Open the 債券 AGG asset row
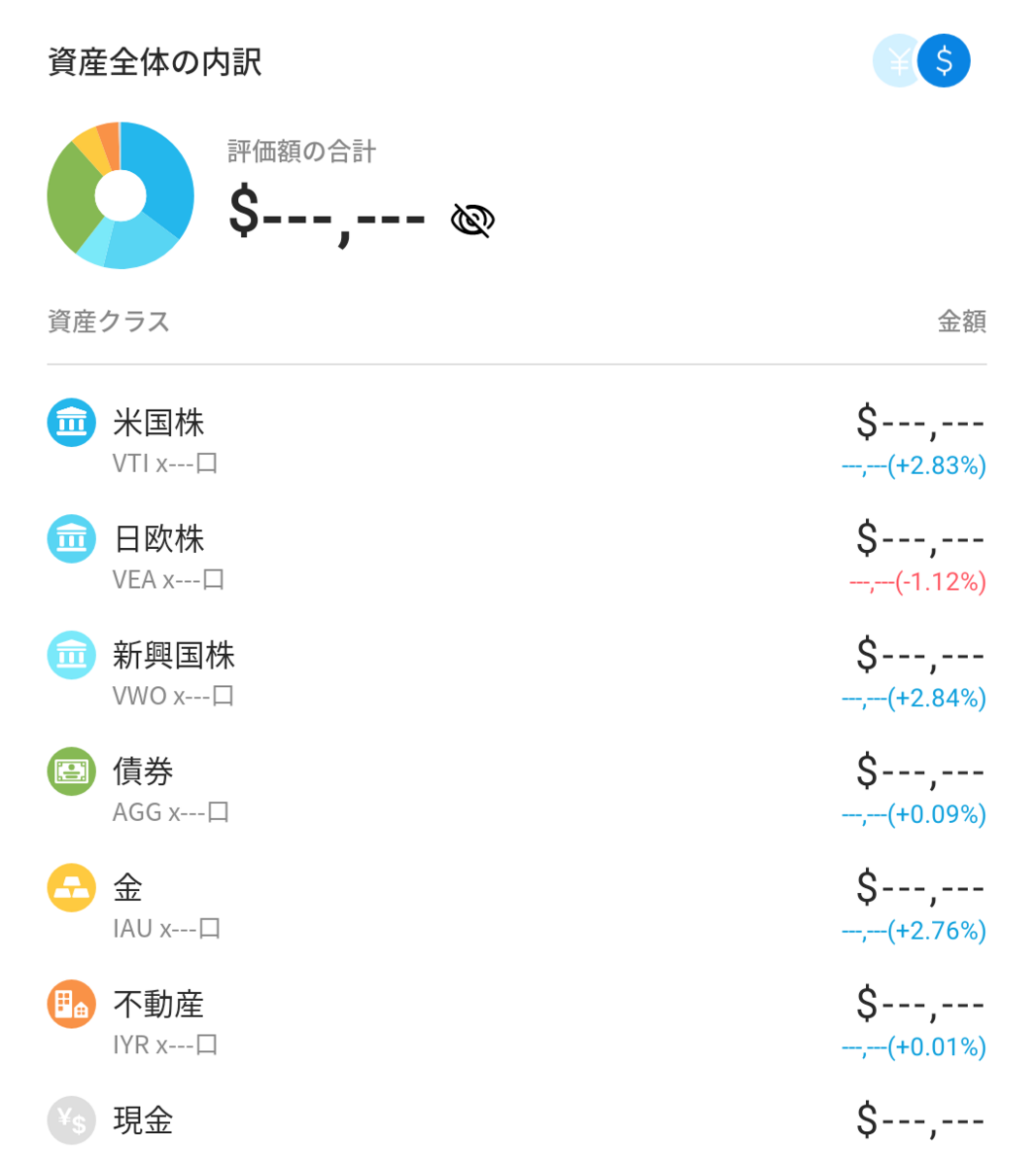 click(x=517, y=792)
